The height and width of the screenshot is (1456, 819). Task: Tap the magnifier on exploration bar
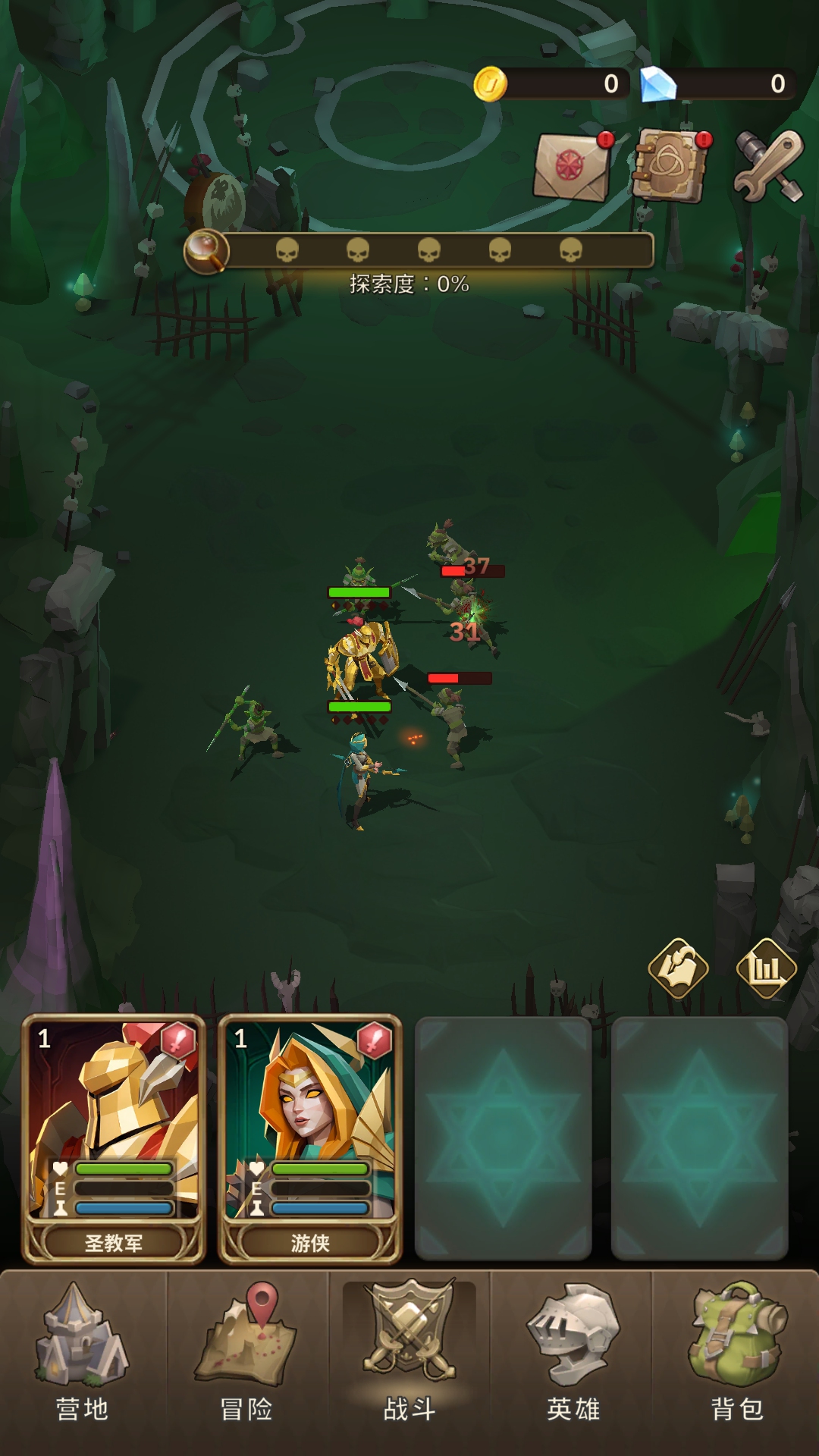coord(206,250)
